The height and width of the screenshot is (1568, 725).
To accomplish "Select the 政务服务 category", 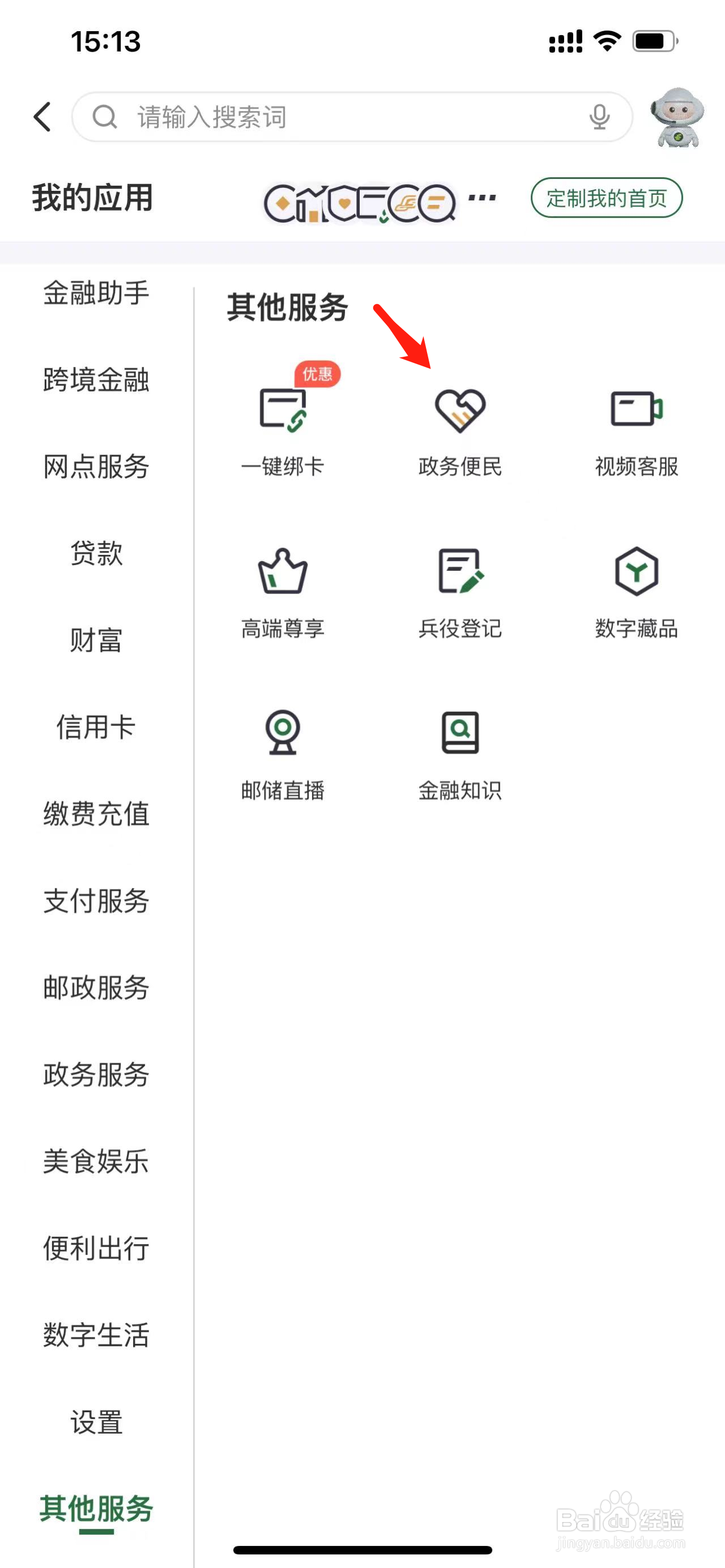I will point(96,1074).
